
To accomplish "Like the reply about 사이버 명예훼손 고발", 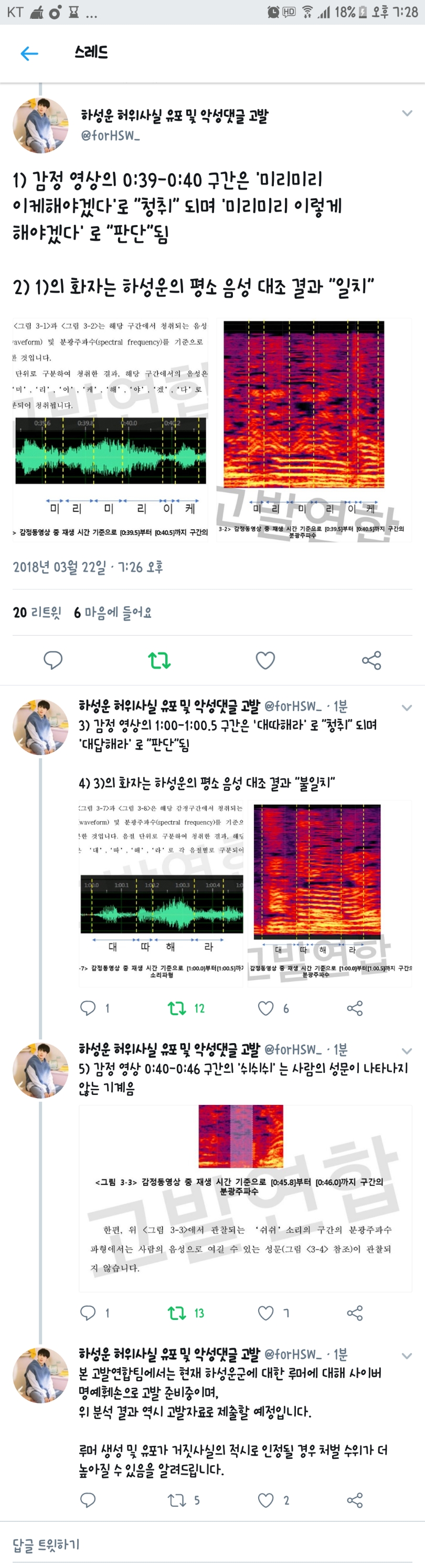I will (x=266, y=1500).
